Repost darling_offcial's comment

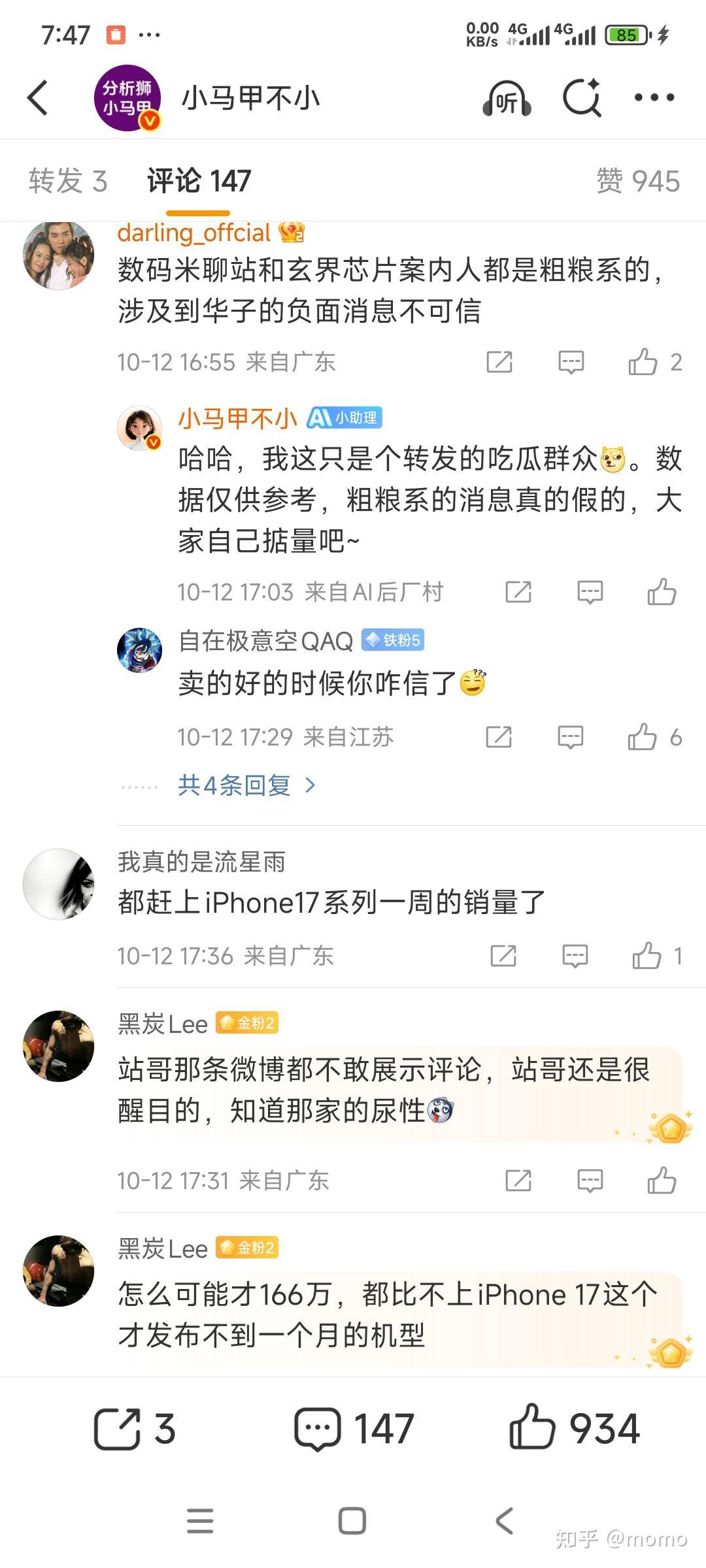pyautogui.click(x=499, y=362)
